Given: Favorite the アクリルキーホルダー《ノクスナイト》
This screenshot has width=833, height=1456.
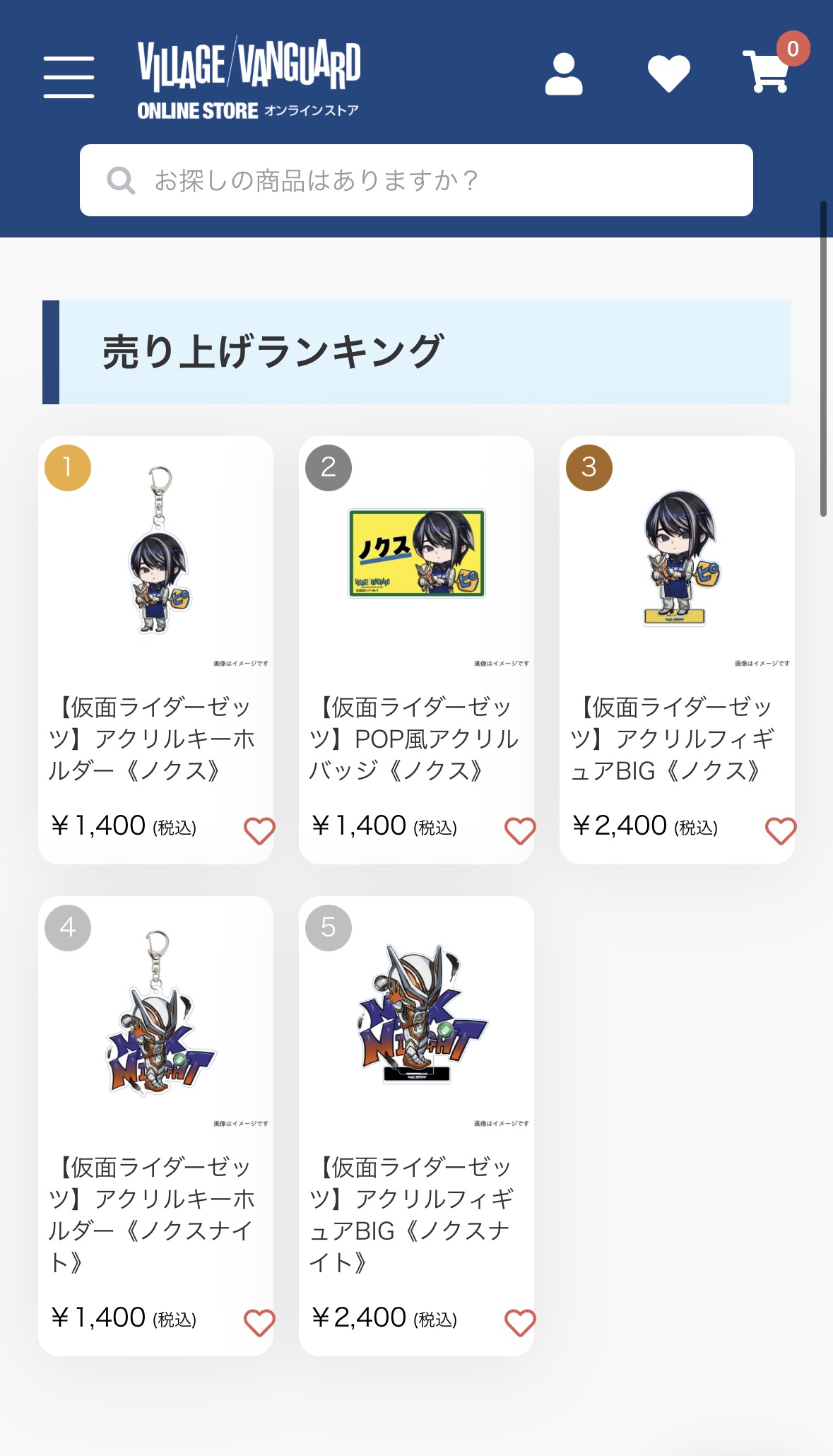Looking at the screenshot, I should point(259,1322).
